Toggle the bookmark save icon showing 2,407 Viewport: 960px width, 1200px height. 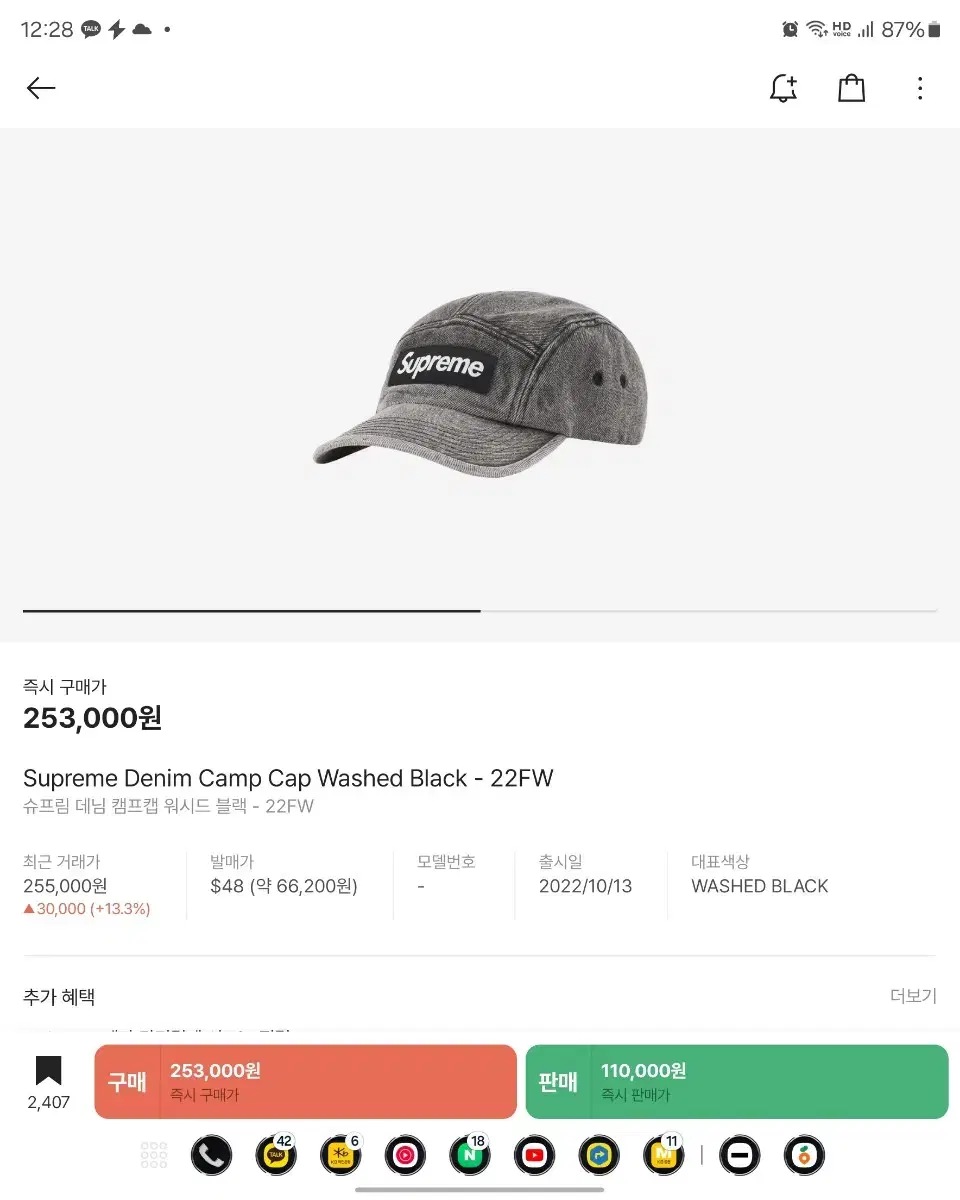(47, 1075)
